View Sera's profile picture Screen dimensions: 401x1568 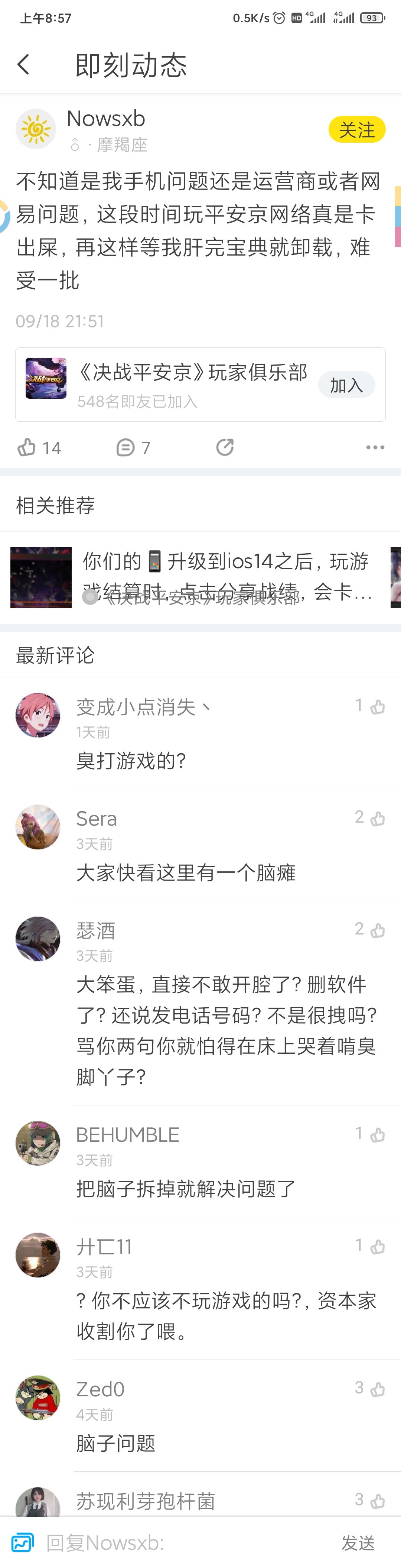point(38,827)
